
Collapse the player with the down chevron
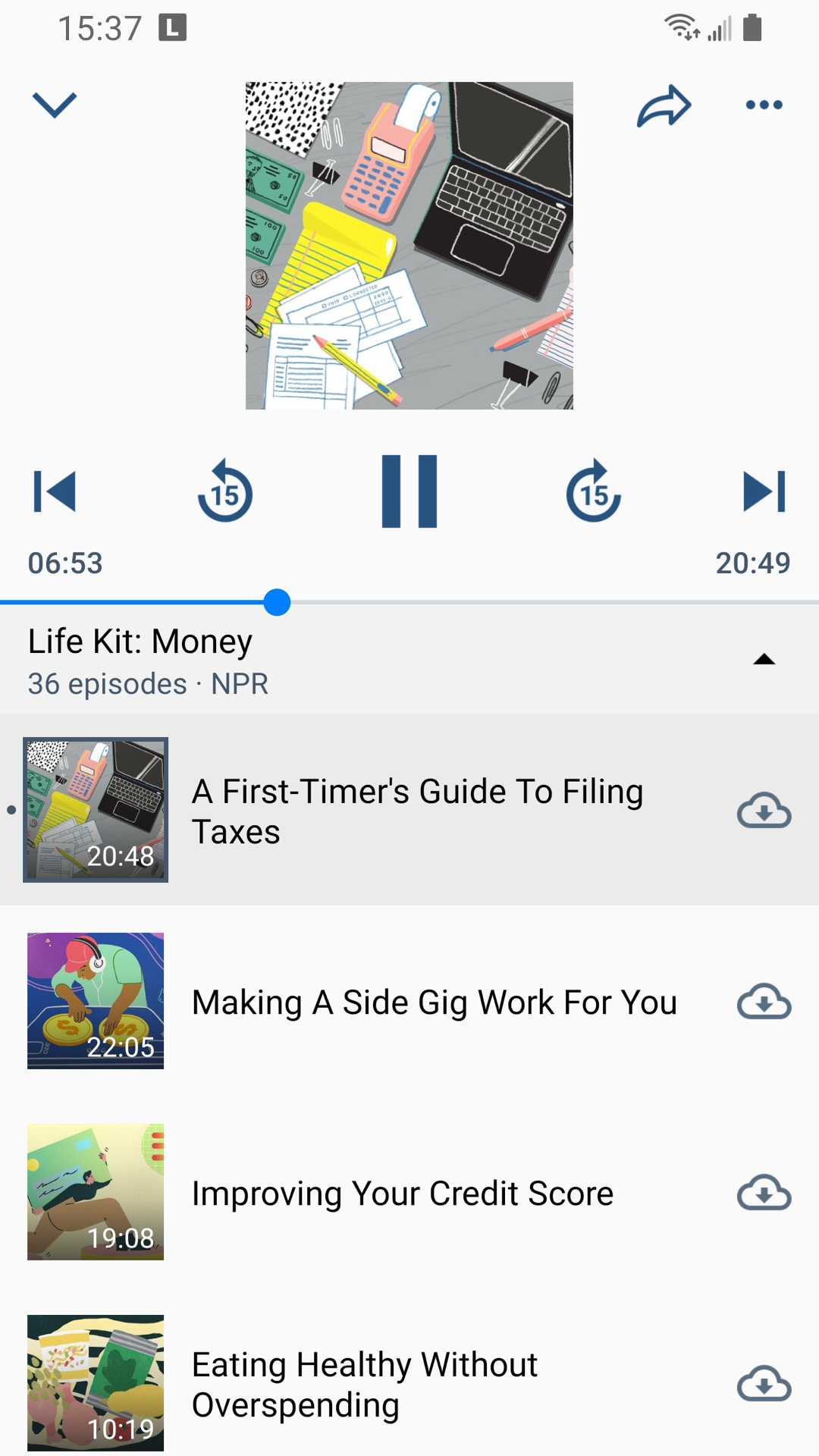pos(55,105)
